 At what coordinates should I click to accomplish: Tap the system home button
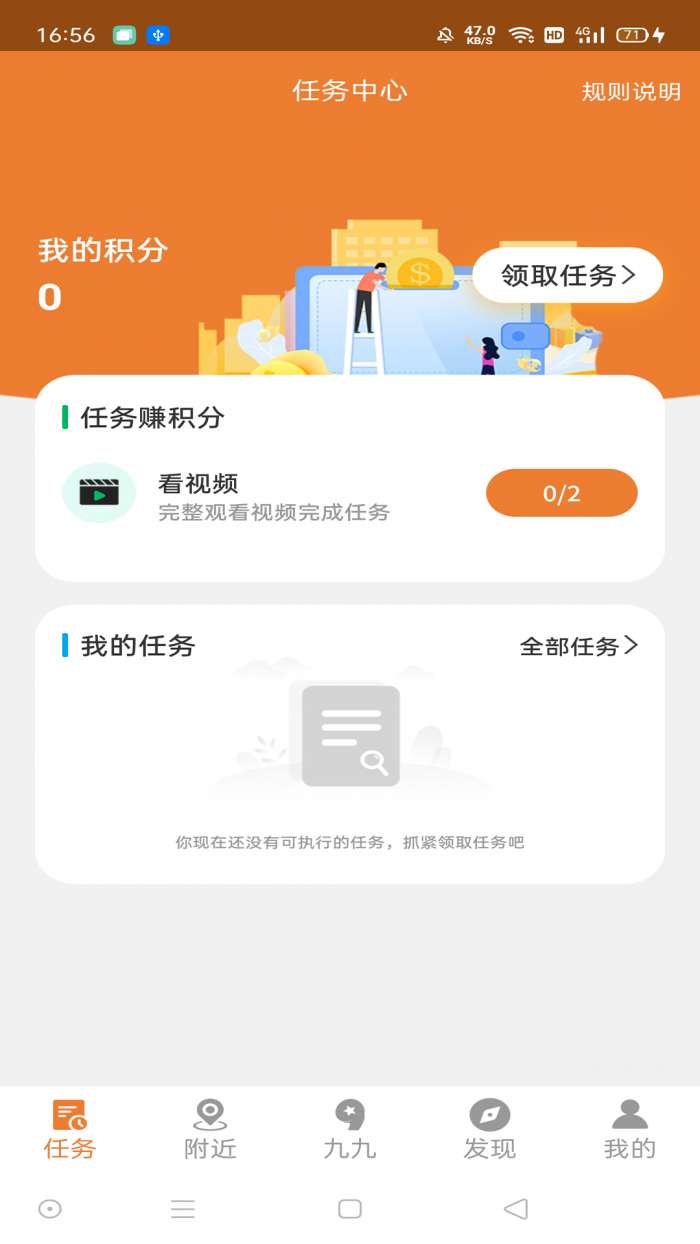(350, 1209)
